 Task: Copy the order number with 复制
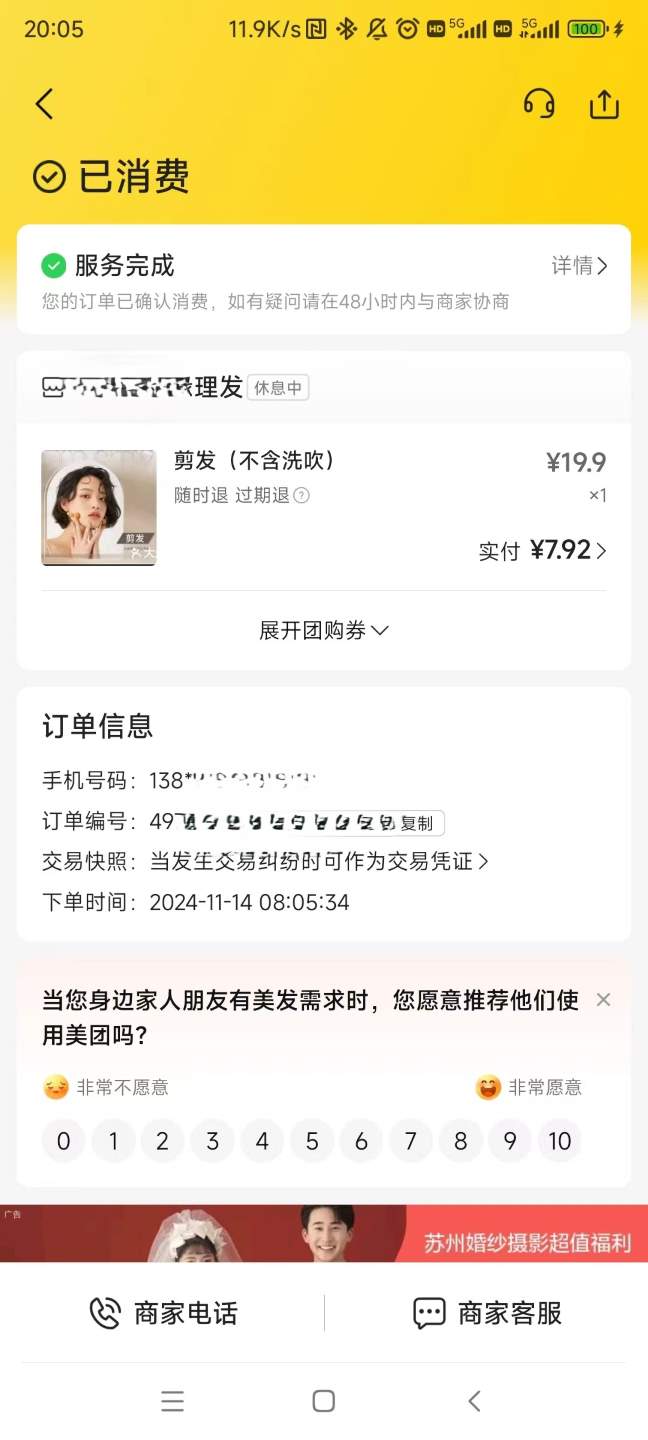417,823
